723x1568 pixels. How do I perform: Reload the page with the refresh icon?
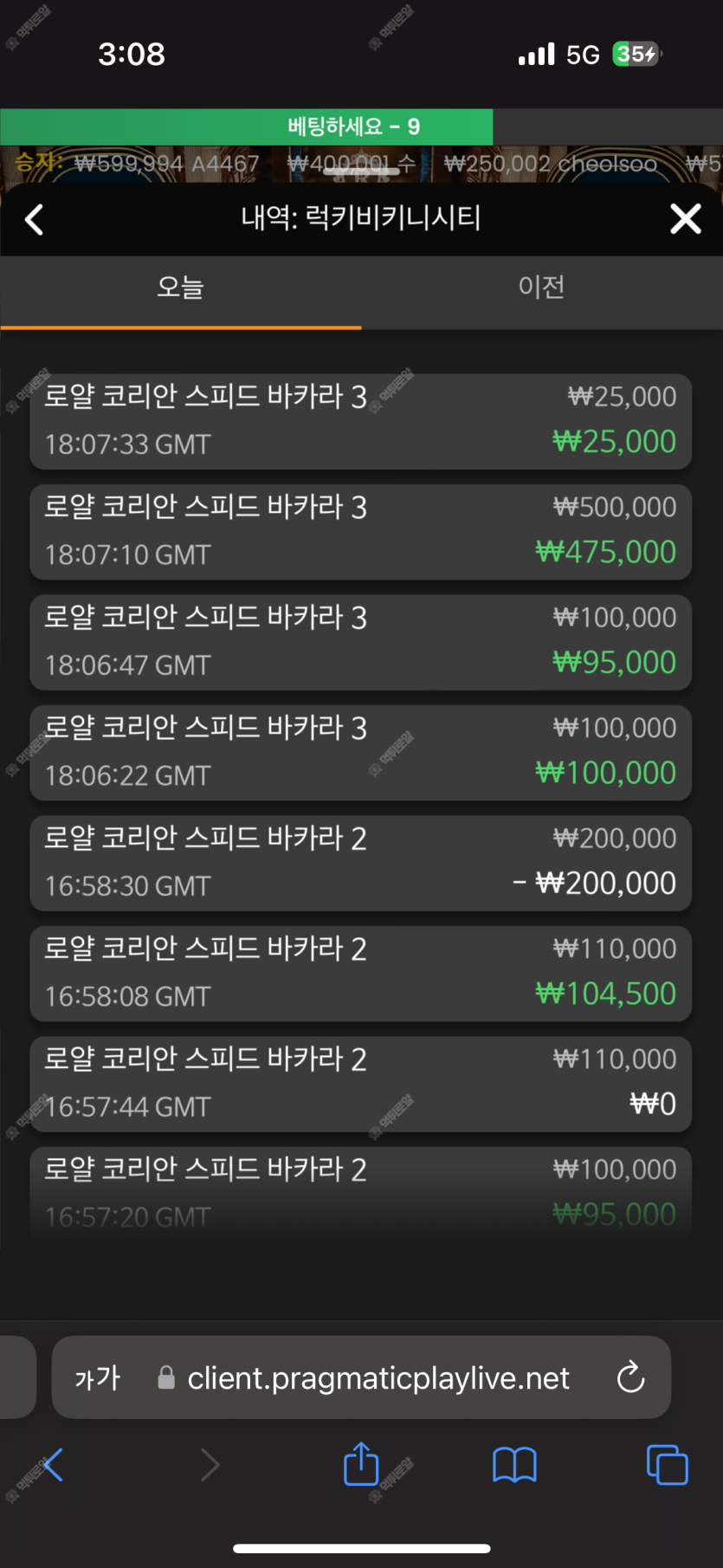pos(630,1377)
